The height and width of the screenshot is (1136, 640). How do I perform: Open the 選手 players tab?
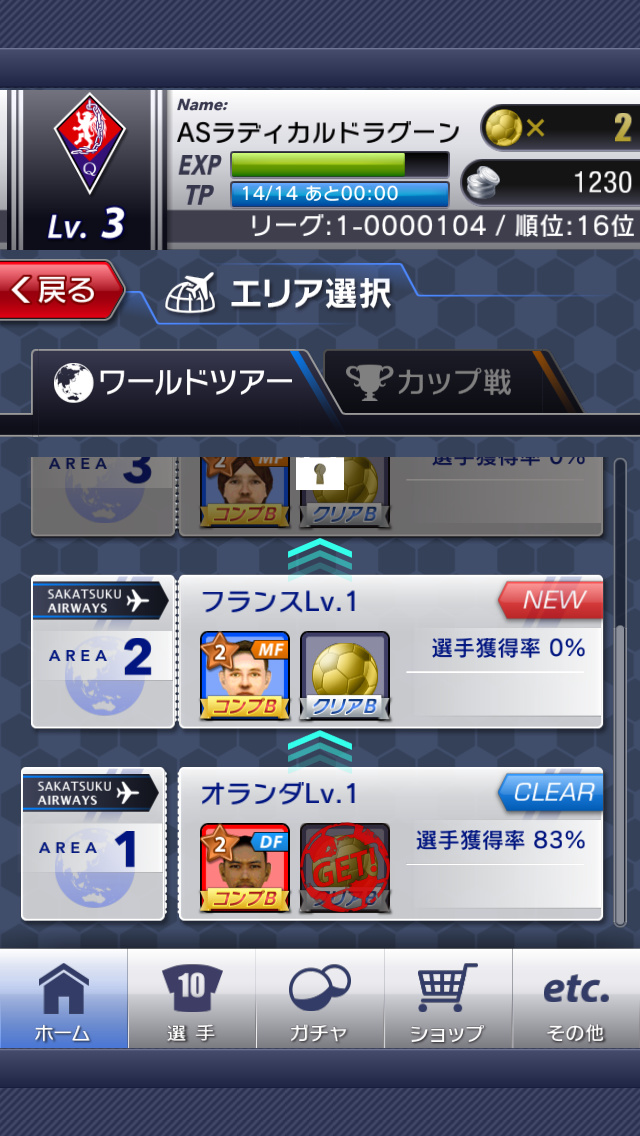point(191,999)
